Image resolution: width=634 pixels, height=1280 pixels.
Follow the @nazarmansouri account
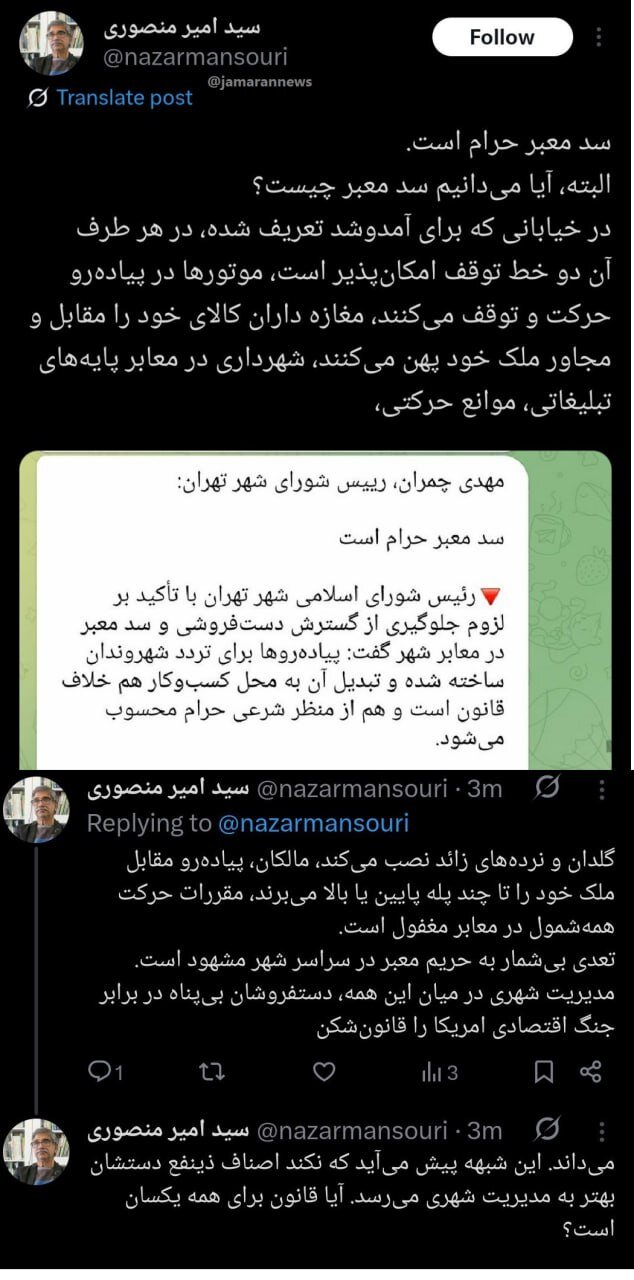502,38
